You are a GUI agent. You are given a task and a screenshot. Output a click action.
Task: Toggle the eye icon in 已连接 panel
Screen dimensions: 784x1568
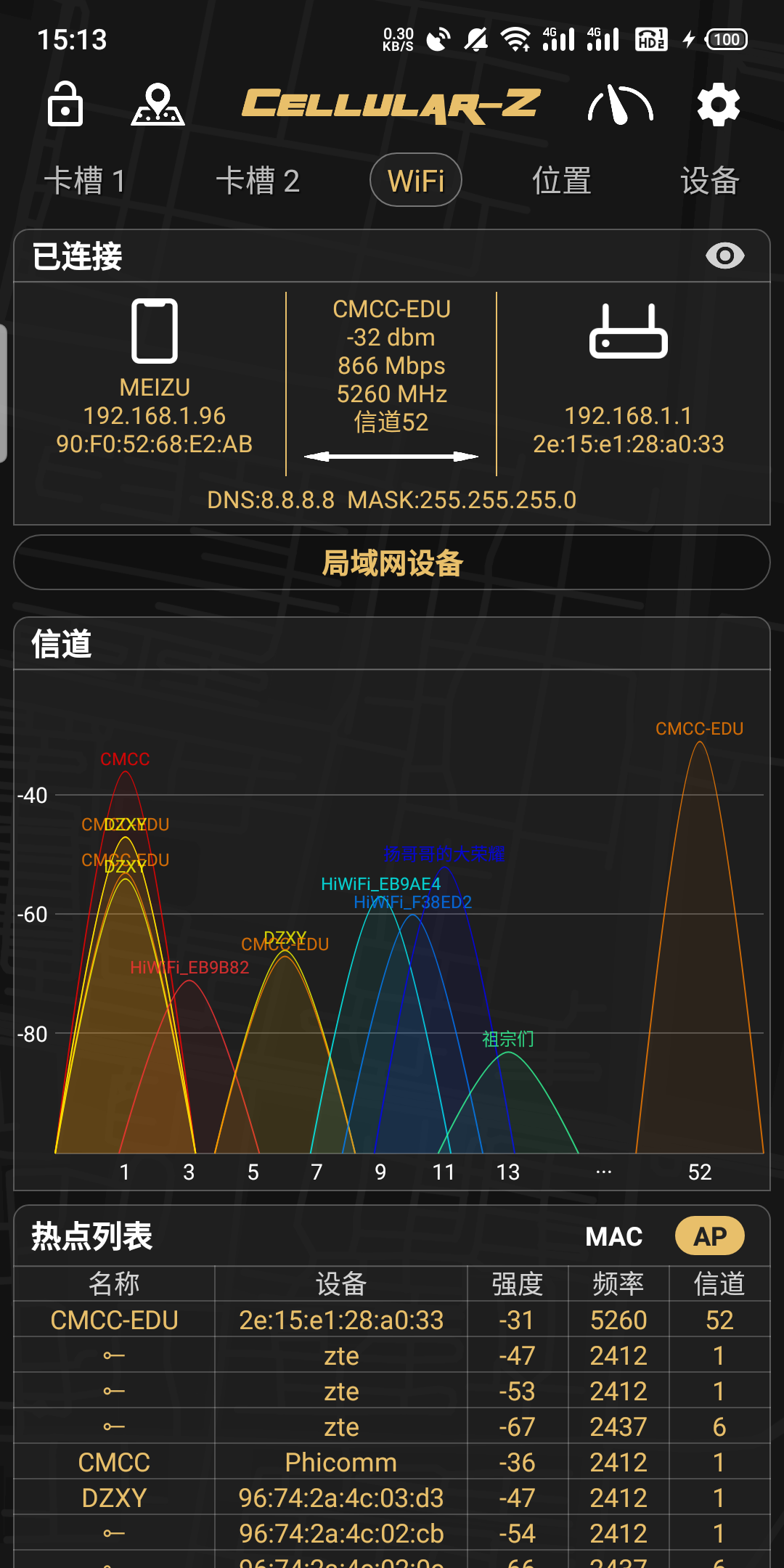point(724,256)
